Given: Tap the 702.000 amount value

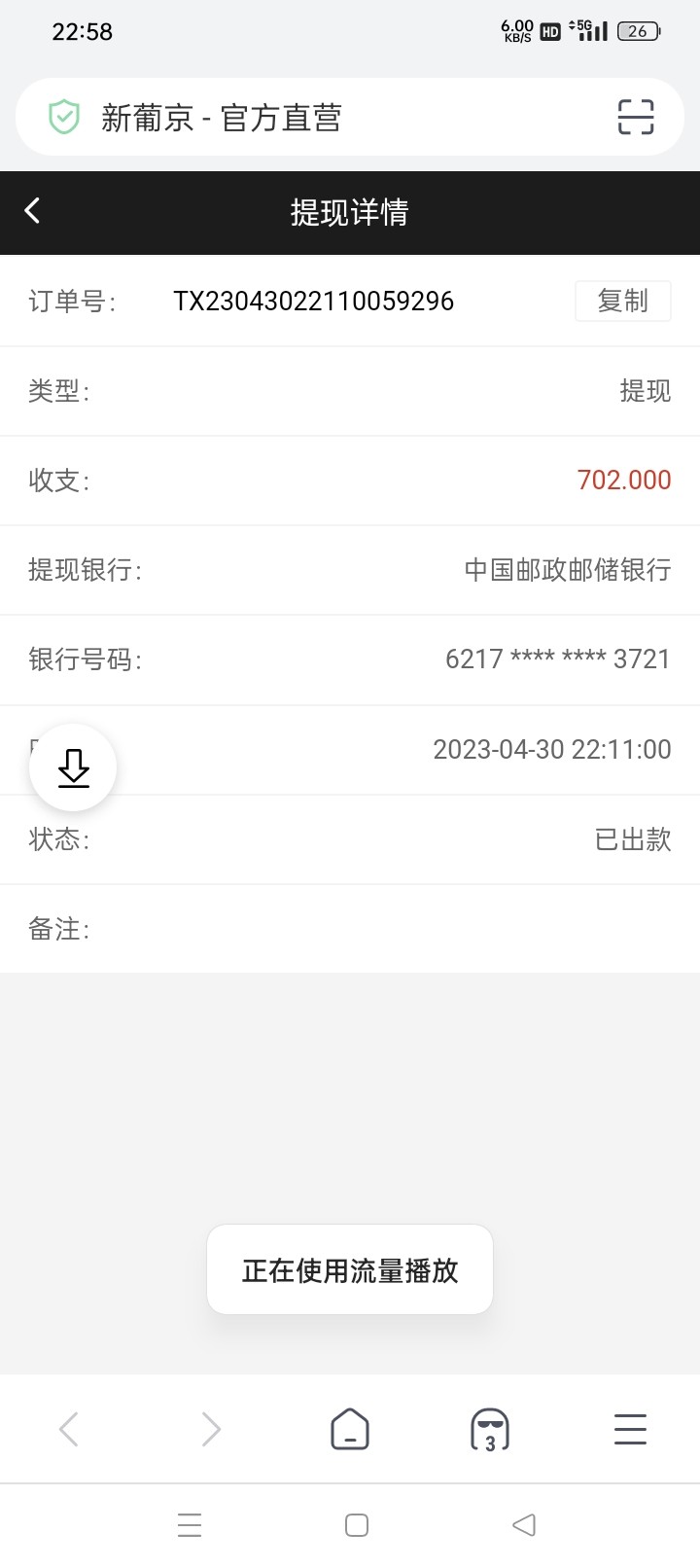Looking at the screenshot, I should (625, 480).
